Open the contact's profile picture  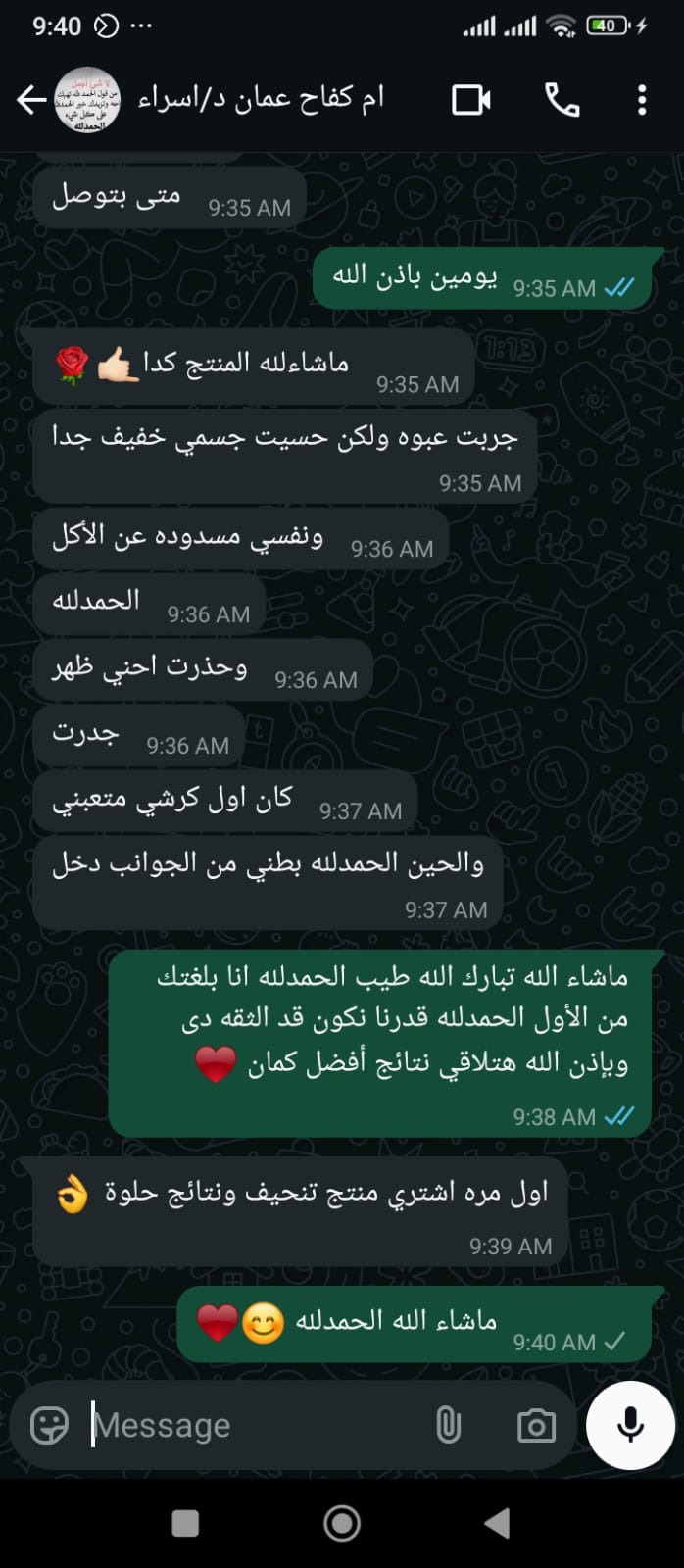86,100
